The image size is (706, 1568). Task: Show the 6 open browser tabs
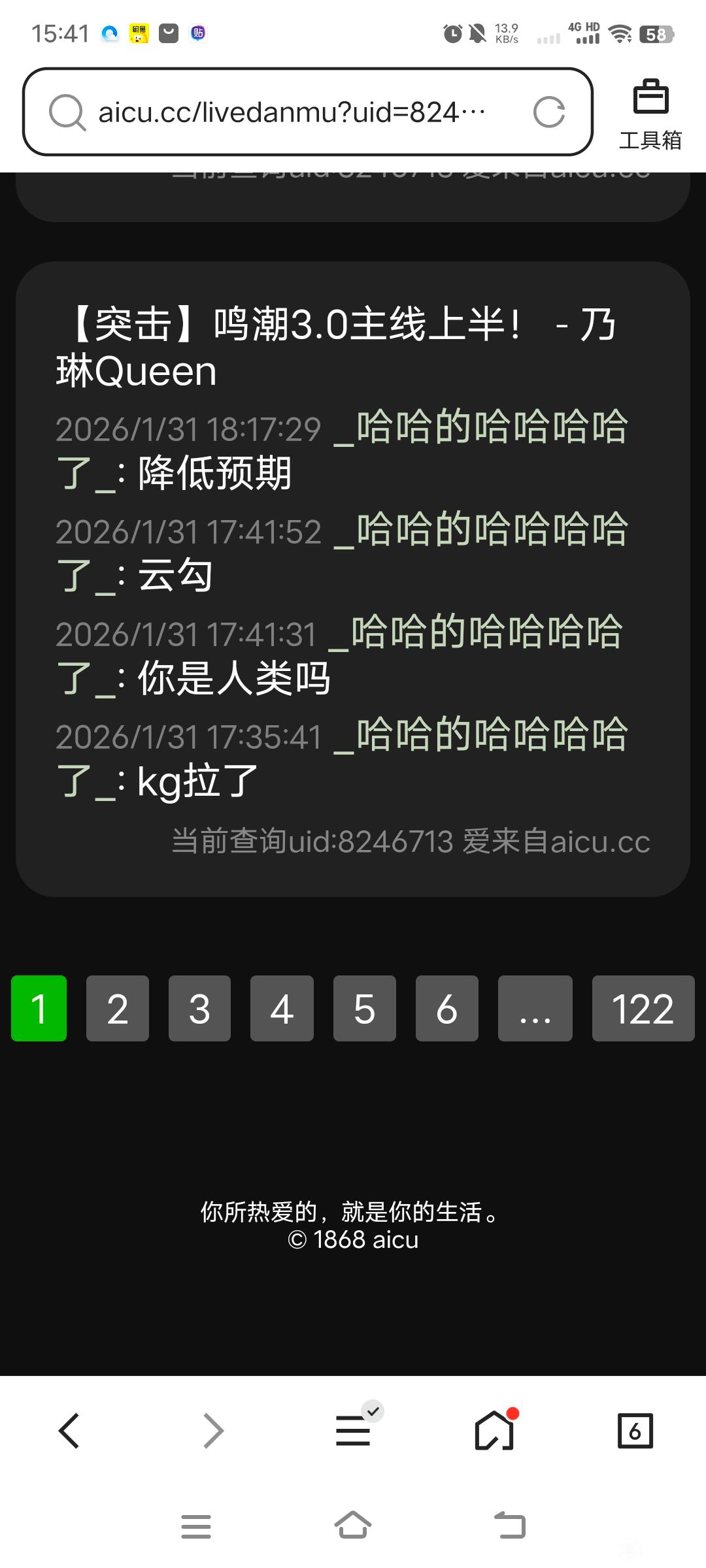click(635, 1431)
